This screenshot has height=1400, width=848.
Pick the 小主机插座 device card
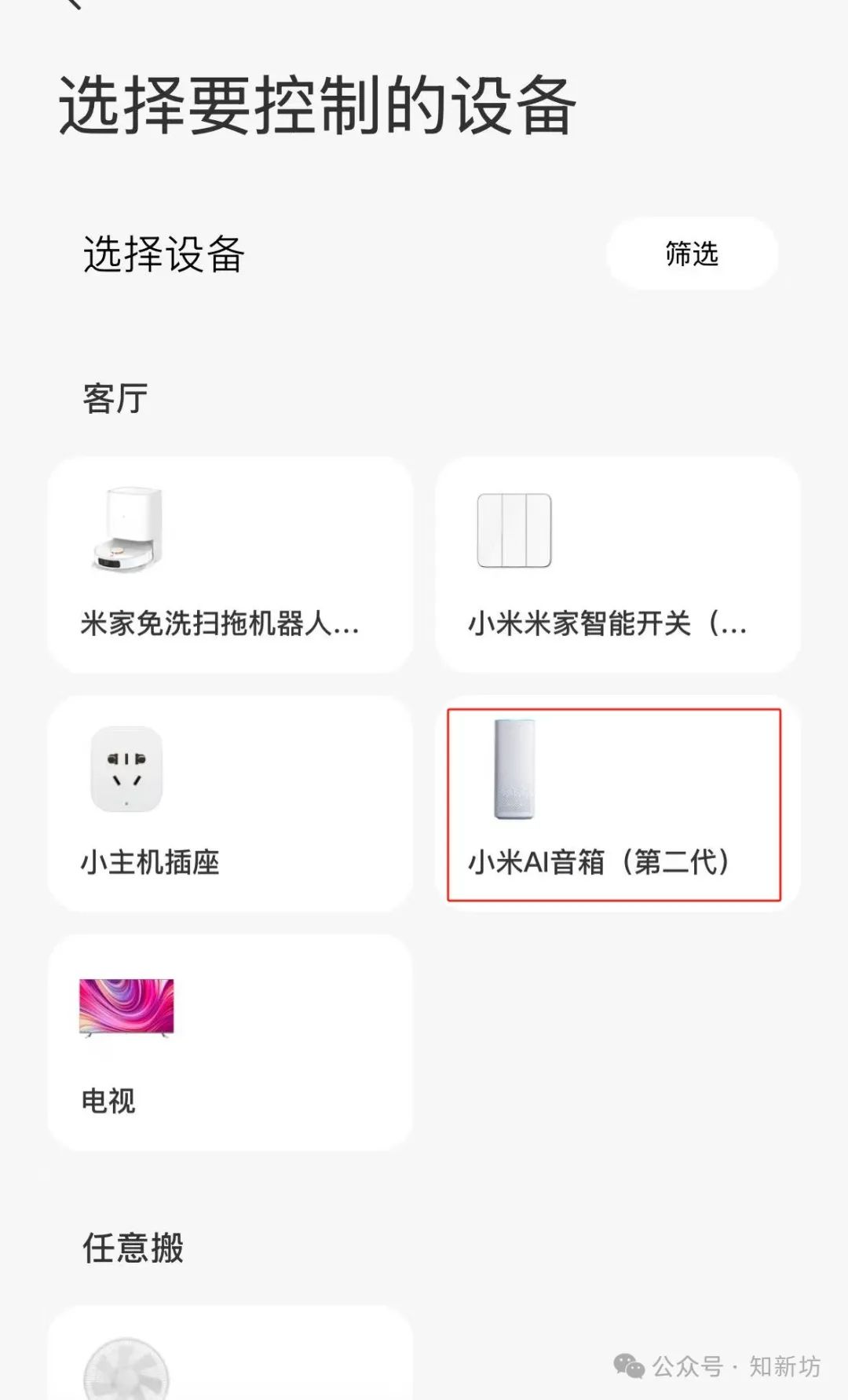coord(230,803)
